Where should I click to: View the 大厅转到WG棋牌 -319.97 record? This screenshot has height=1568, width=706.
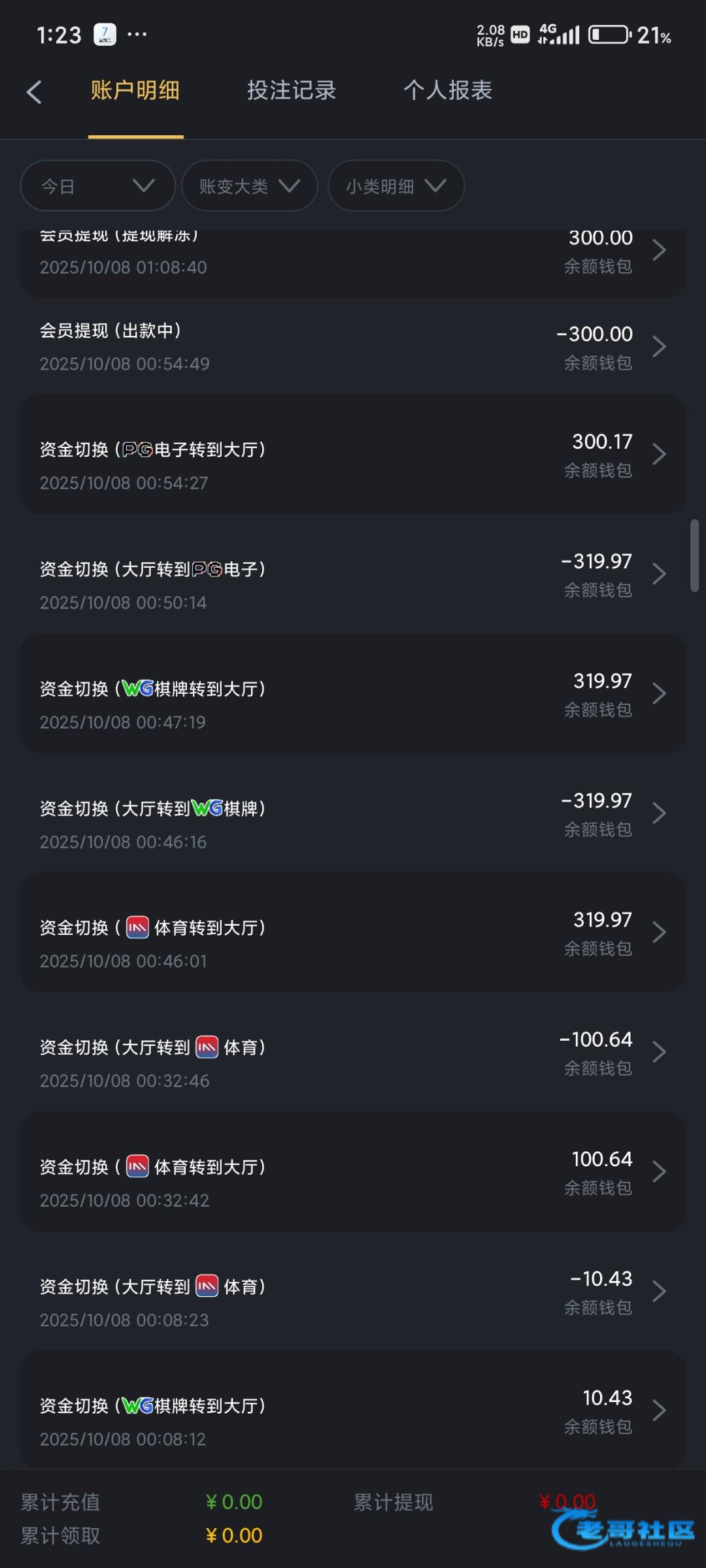[x=353, y=813]
